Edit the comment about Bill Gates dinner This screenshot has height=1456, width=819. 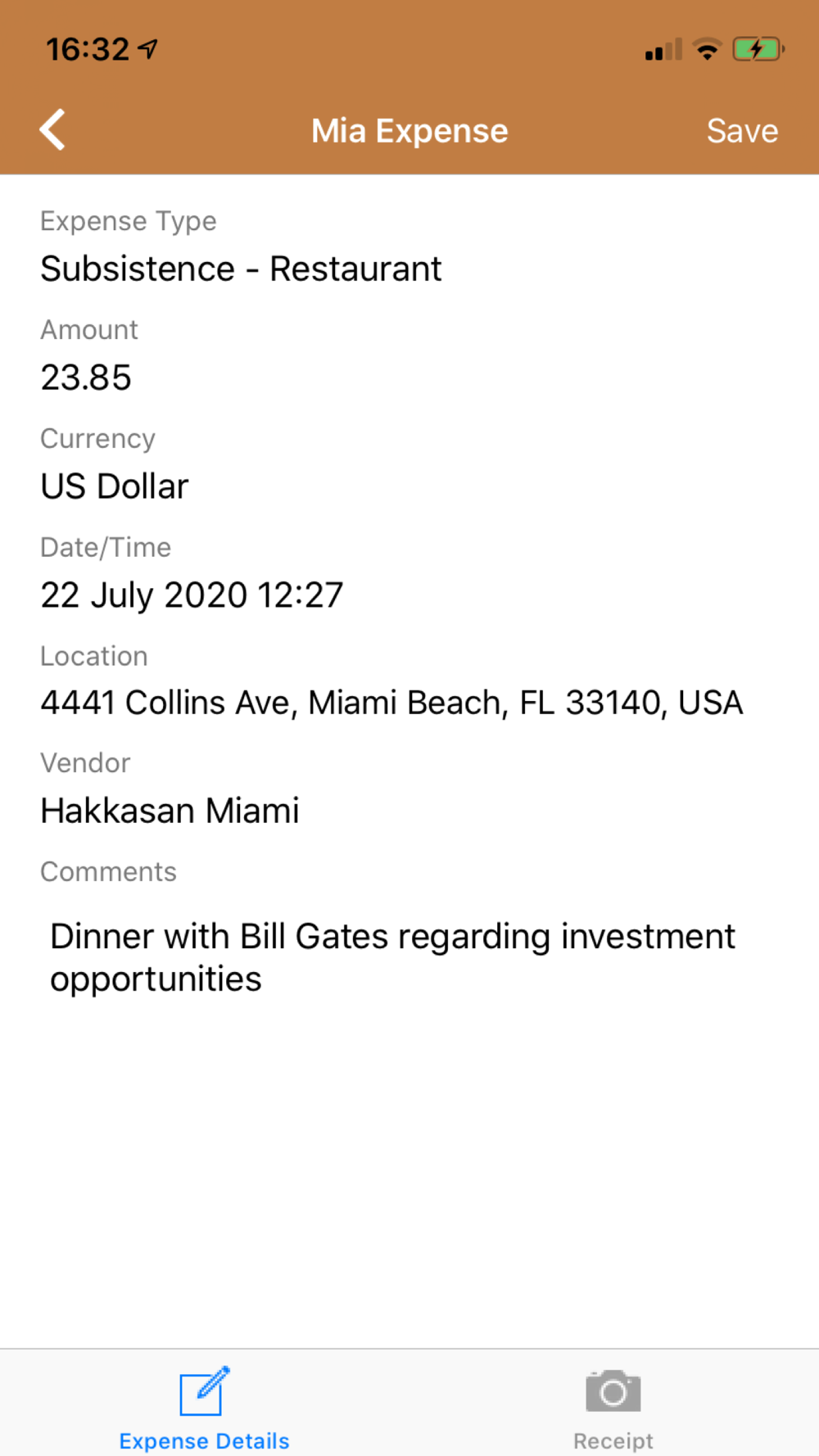(x=393, y=957)
